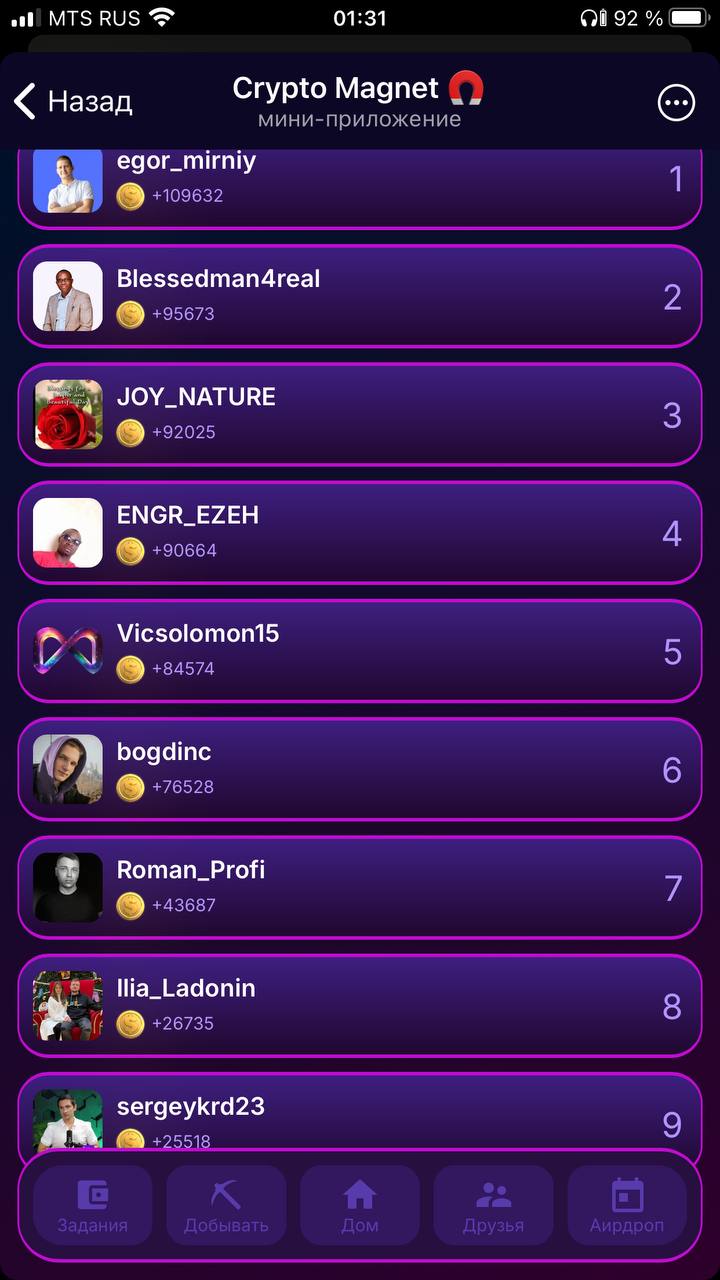720x1280 pixels.
Task: View Vicsolomon15 in the ranking
Action: [360, 651]
